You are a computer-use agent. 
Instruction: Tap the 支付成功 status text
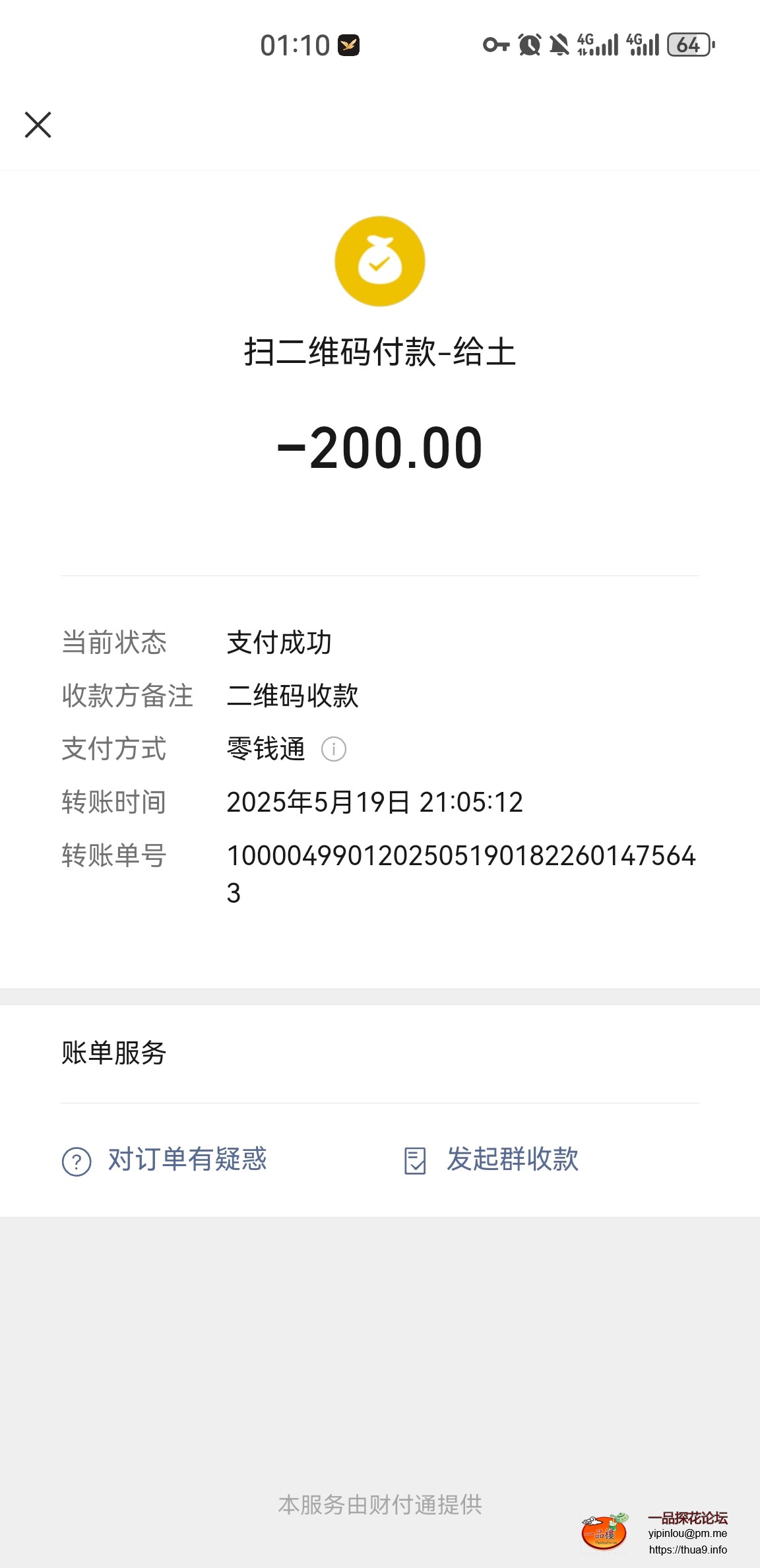click(x=280, y=643)
